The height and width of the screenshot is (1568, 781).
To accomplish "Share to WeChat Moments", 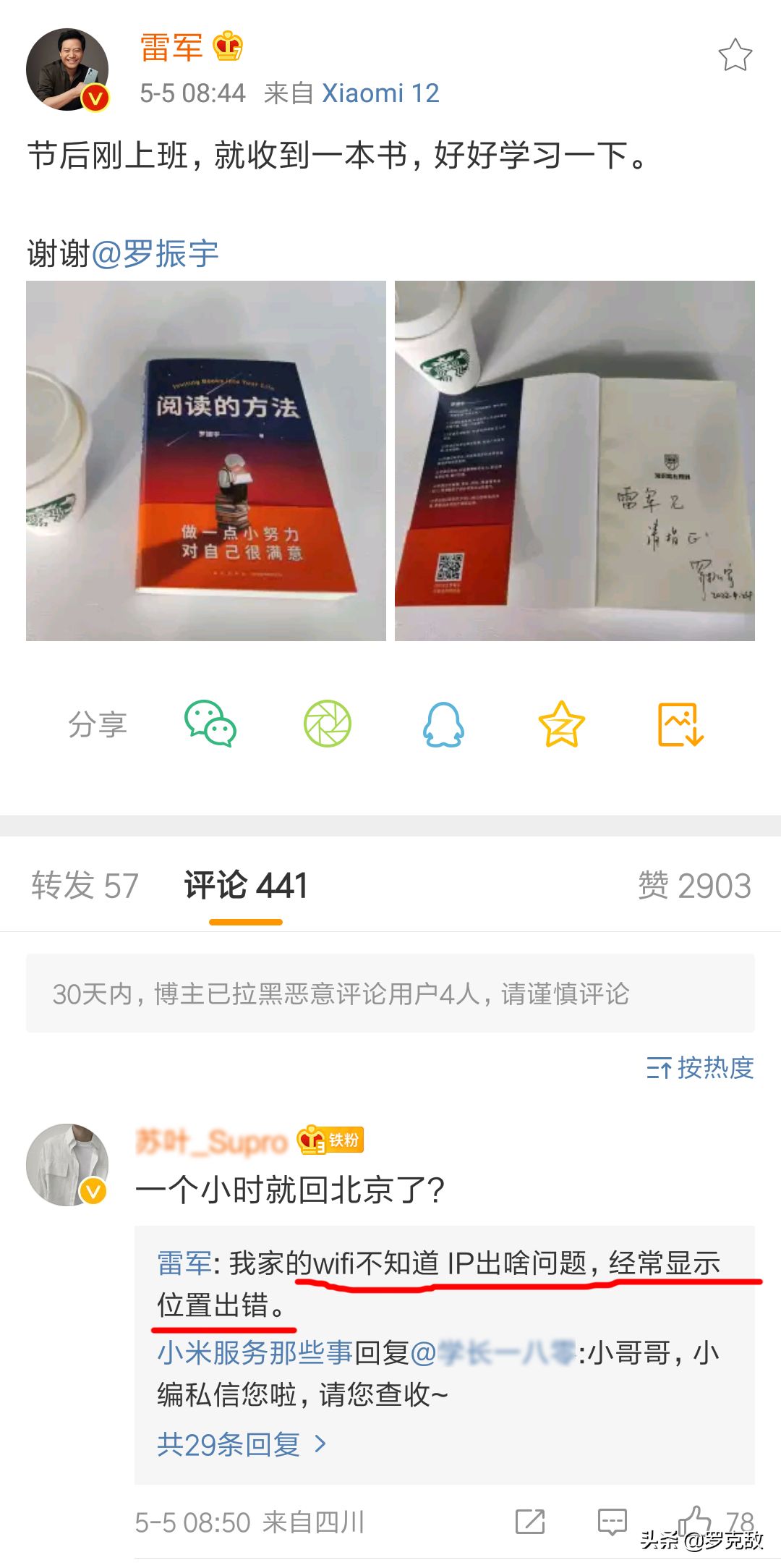I will pos(328,724).
